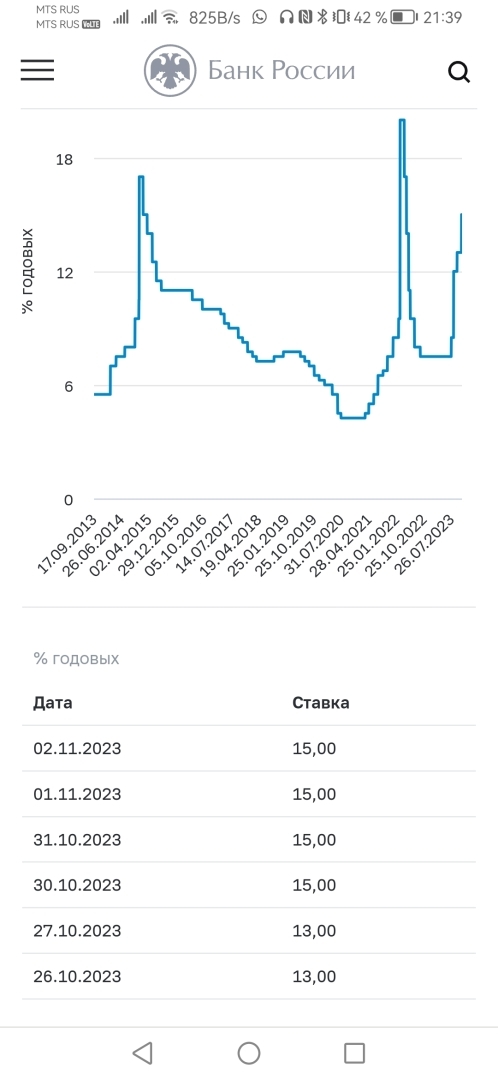Open the hamburger menu
The width and height of the screenshot is (498, 1080).
pyautogui.click(x=37, y=70)
